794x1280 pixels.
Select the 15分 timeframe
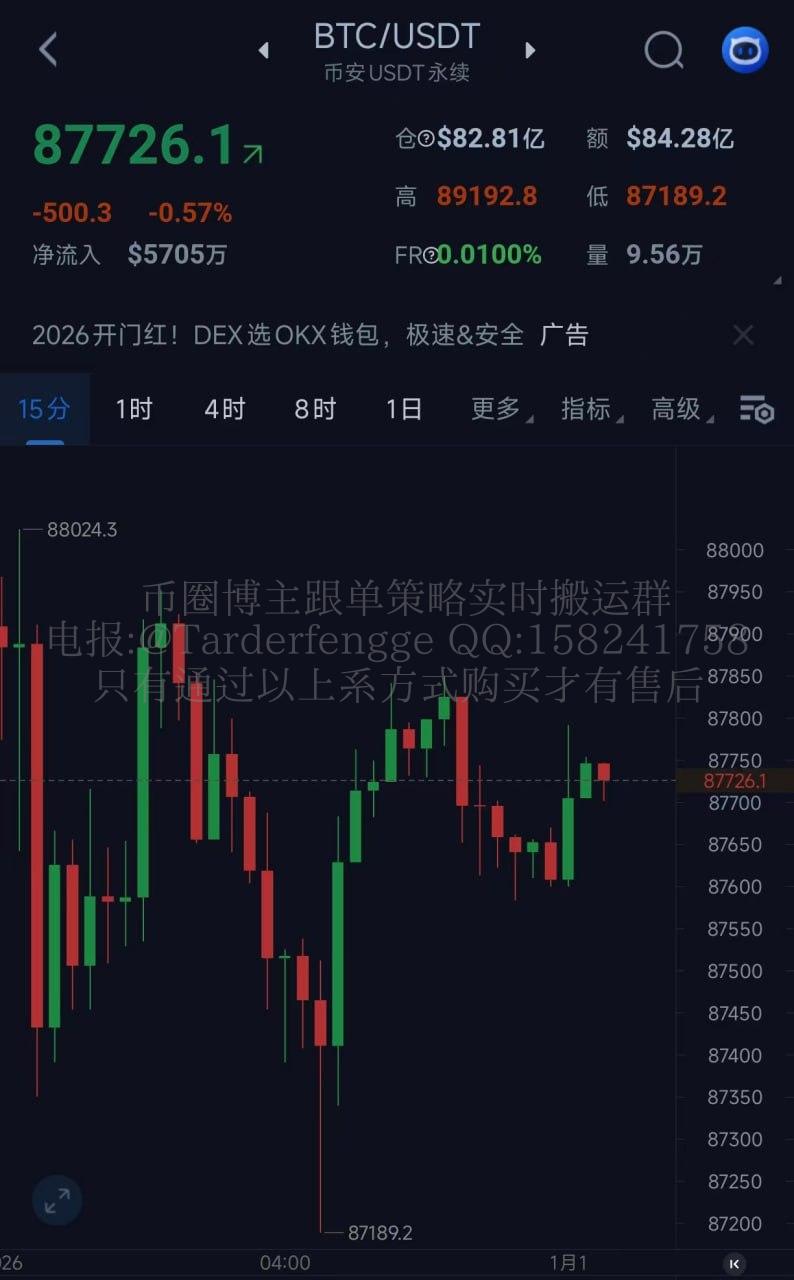pyautogui.click(x=44, y=409)
